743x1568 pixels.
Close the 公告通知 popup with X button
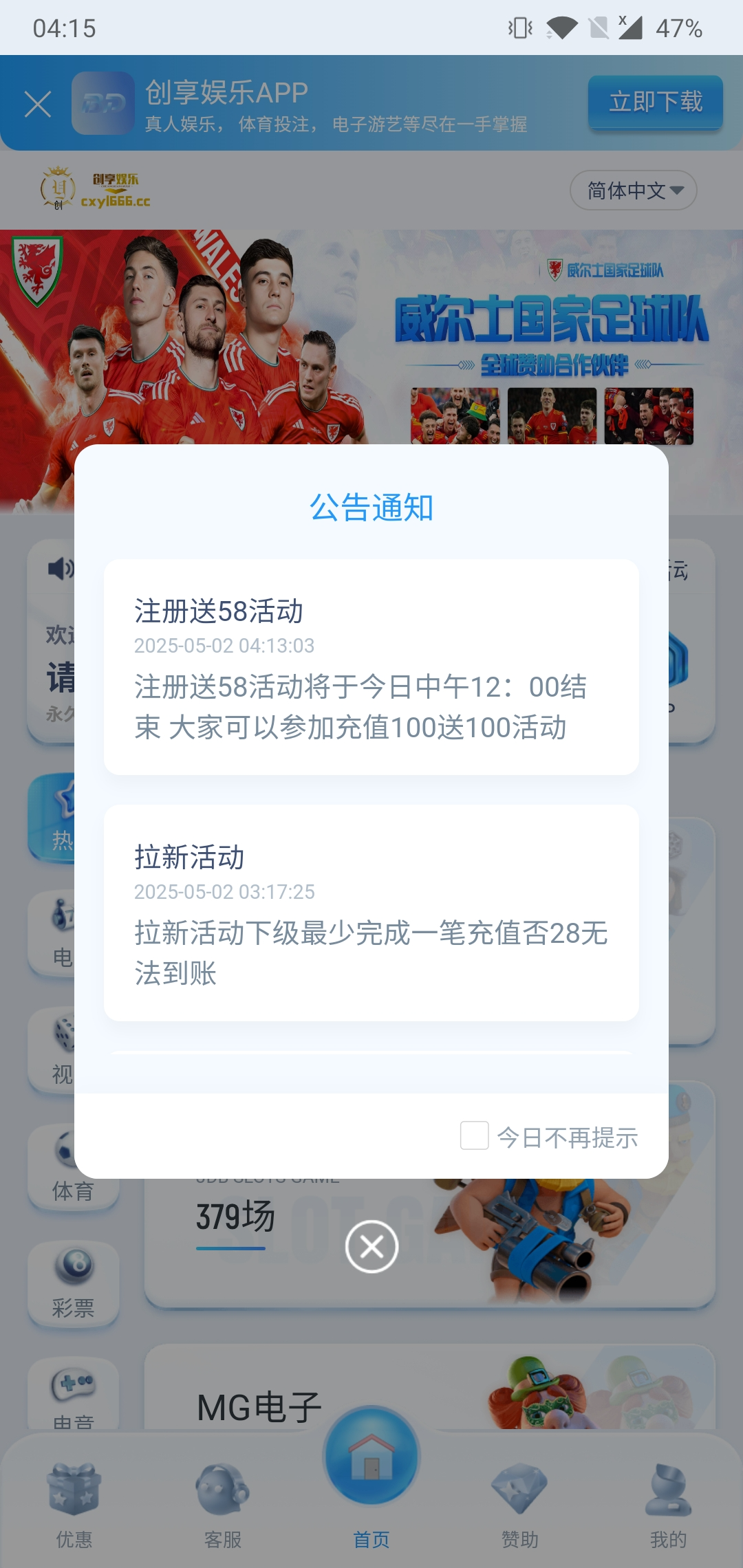(371, 1246)
